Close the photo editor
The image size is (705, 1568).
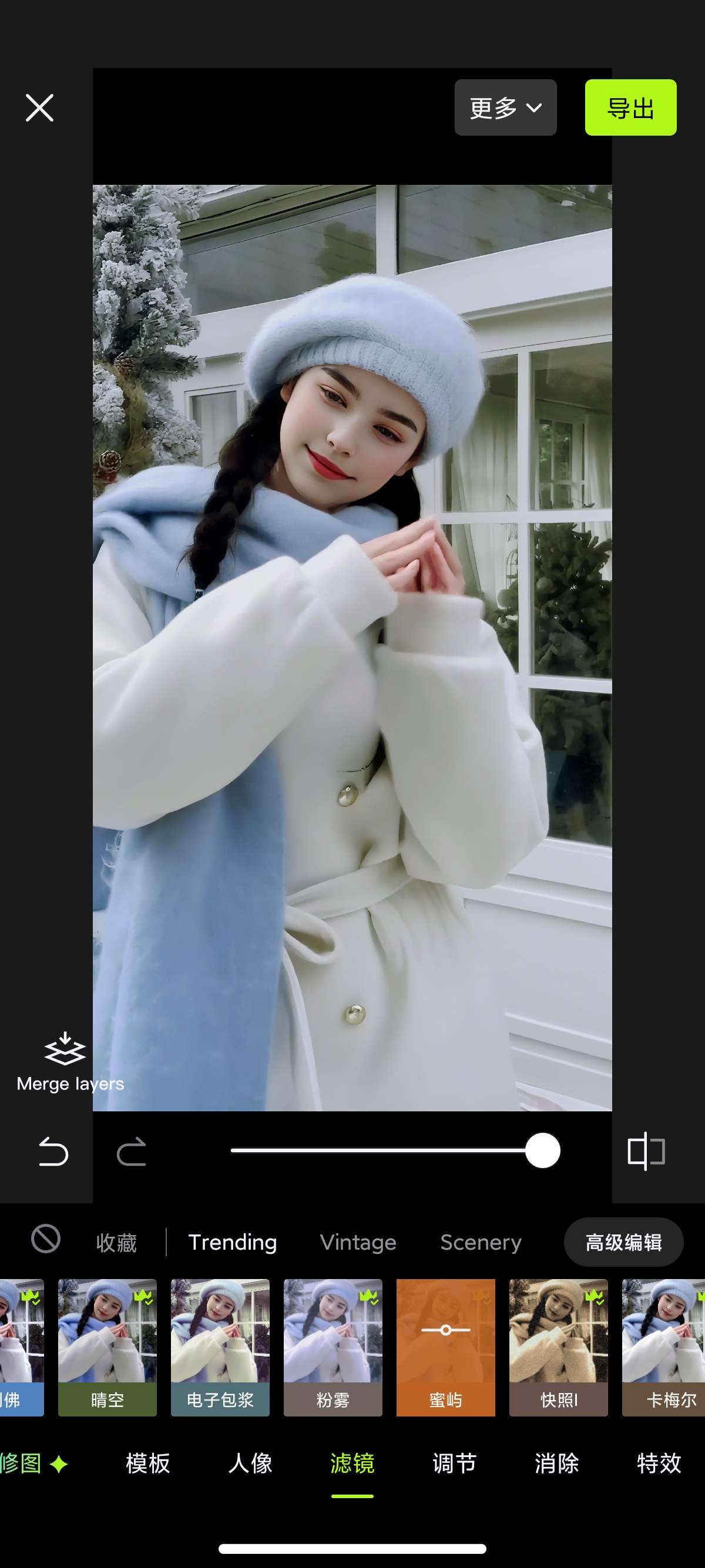[39, 107]
